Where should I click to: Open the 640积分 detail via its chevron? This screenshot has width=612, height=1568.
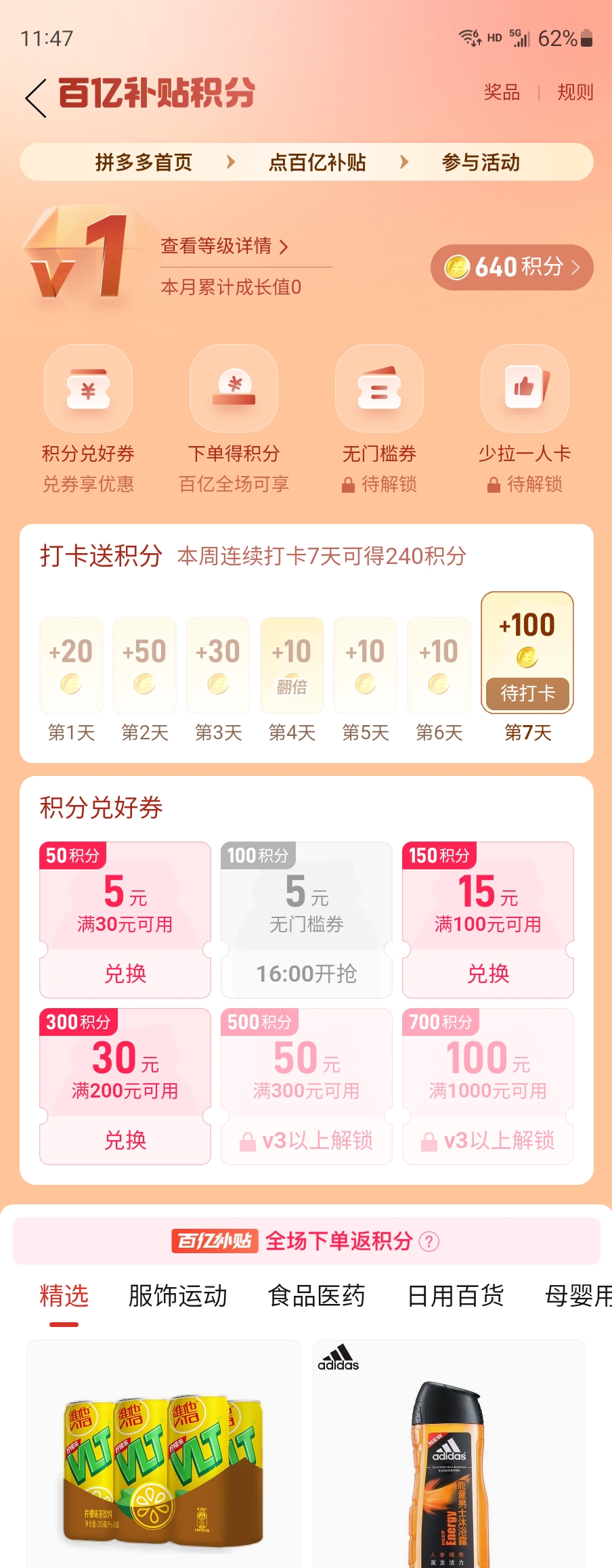coord(577,267)
